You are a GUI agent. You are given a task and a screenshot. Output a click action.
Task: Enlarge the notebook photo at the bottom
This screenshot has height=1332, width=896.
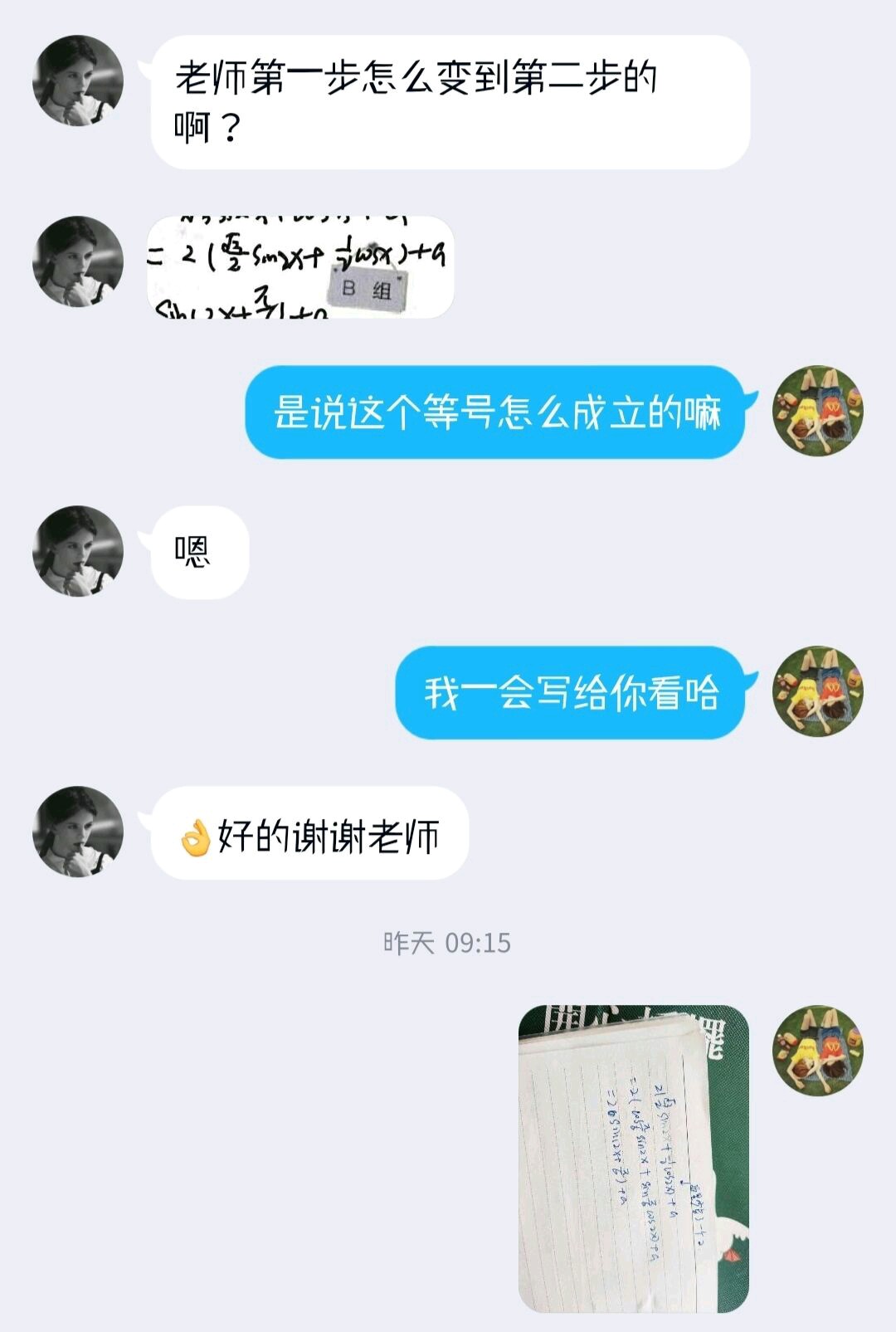(x=631, y=1154)
